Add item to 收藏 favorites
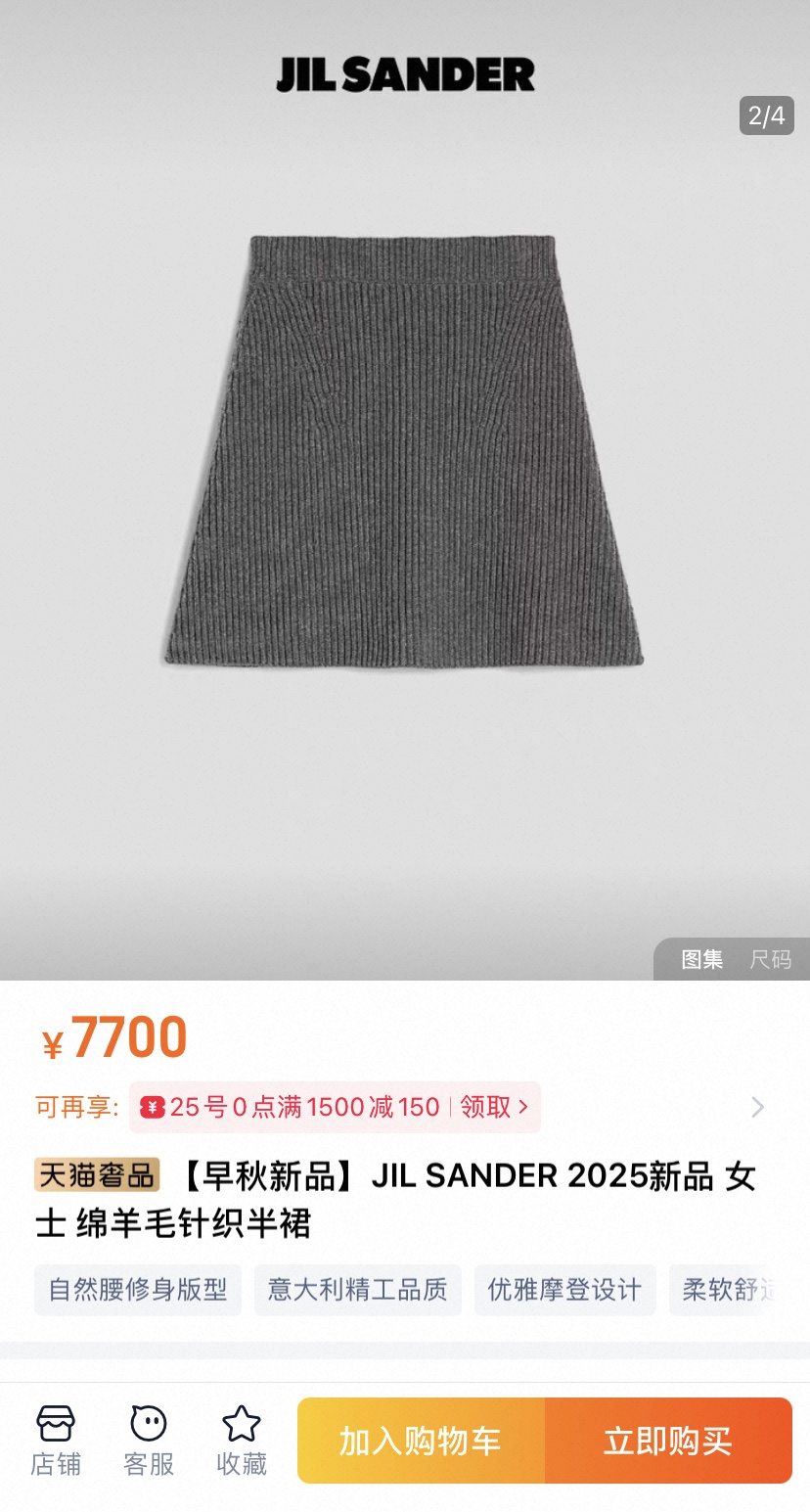Viewport: 810px width, 1512px height. [x=241, y=1440]
